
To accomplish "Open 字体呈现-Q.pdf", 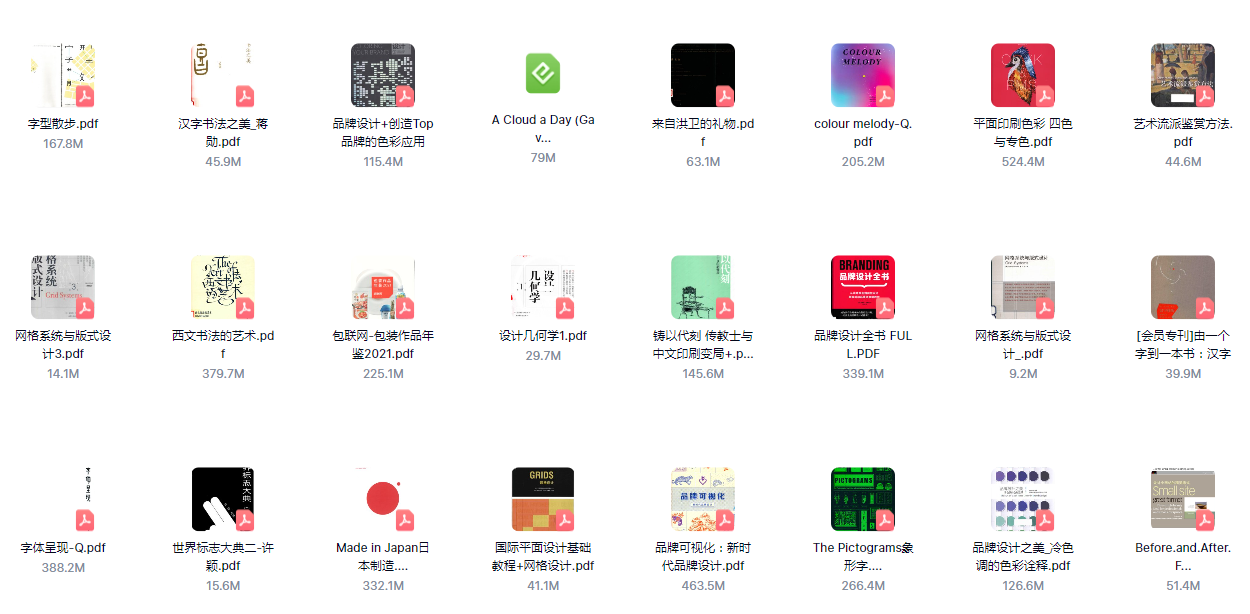I will (x=63, y=500).
